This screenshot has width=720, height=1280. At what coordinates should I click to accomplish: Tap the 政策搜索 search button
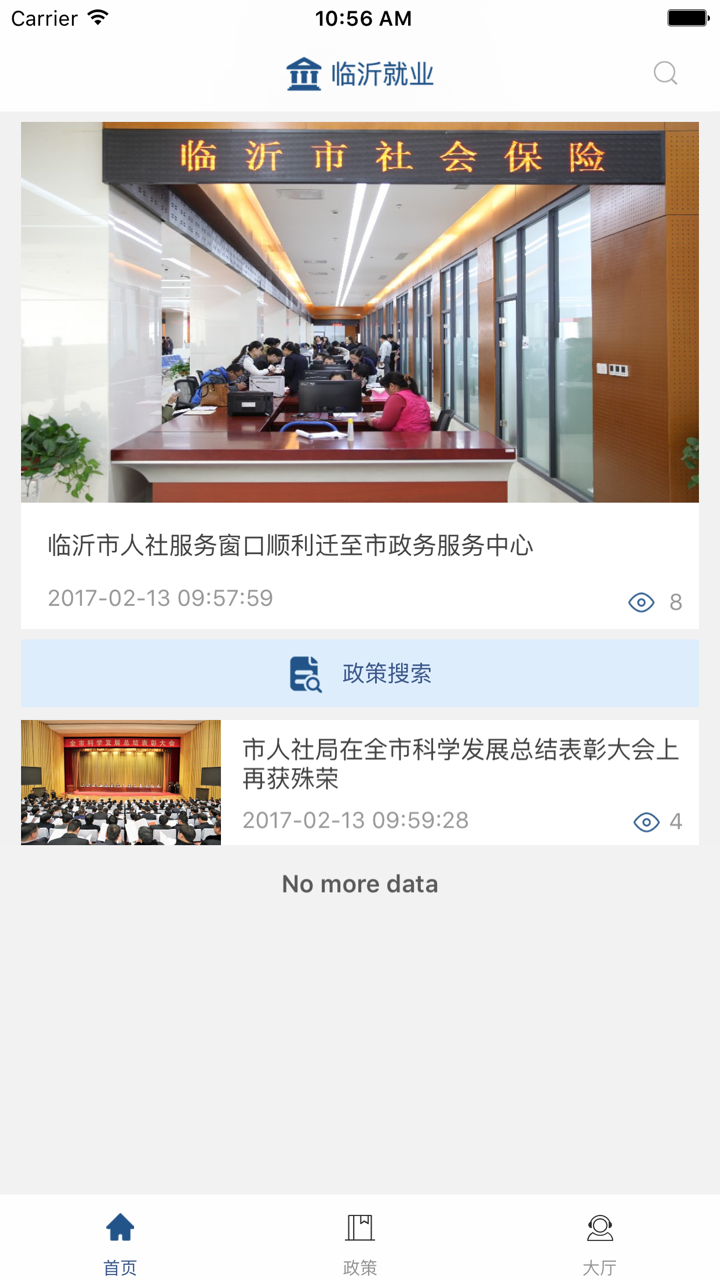tap(360, 673)
